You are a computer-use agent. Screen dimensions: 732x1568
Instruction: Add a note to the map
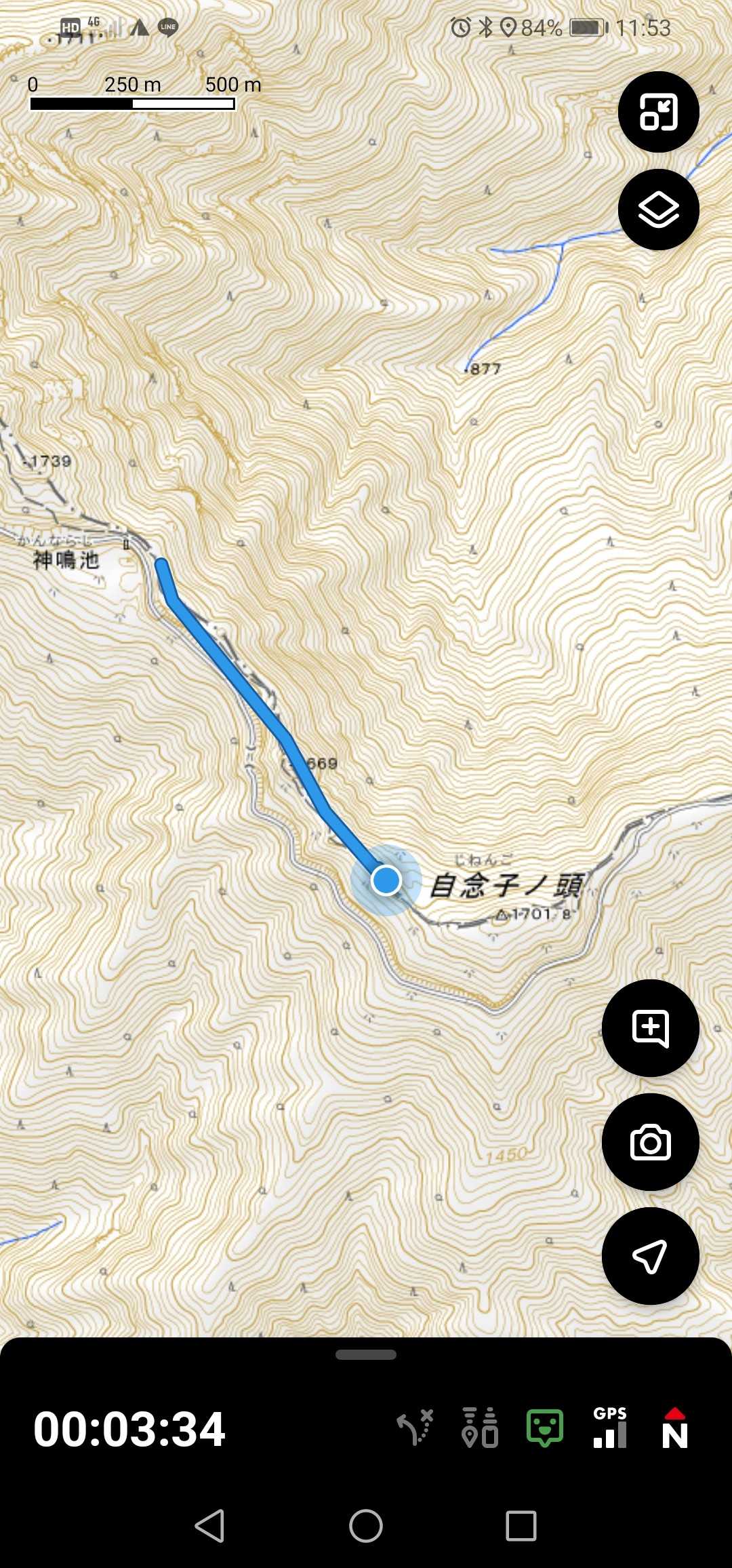pyautogui.click(x=650, y=1027)
